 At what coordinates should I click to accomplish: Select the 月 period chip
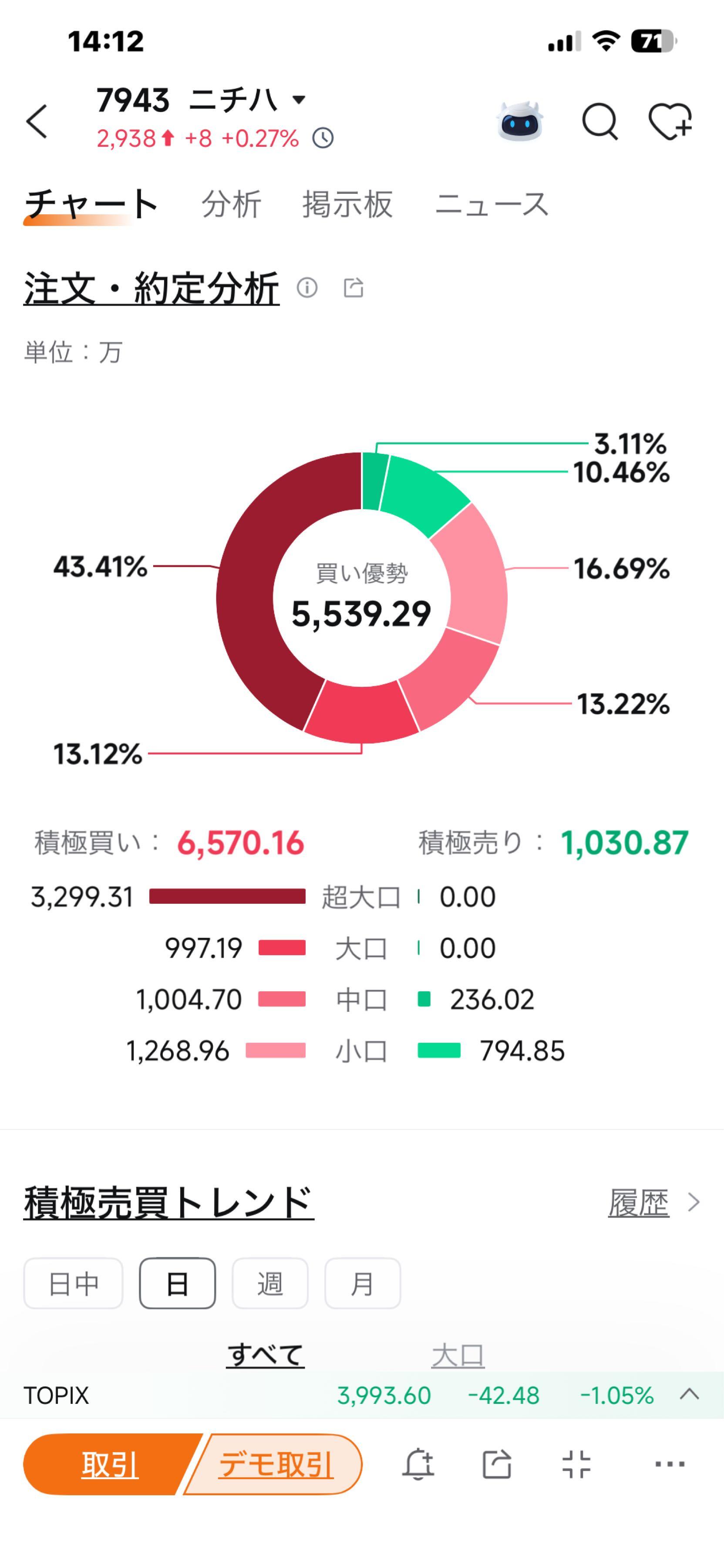tap(363, 1284)
